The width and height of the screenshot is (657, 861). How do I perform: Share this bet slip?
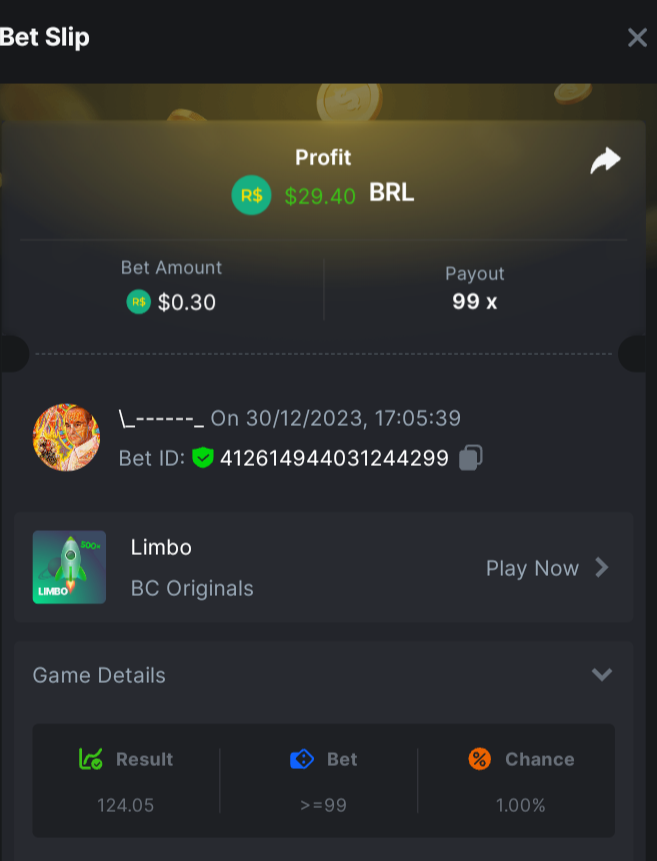pyautogui.click(x=605, y=161)
